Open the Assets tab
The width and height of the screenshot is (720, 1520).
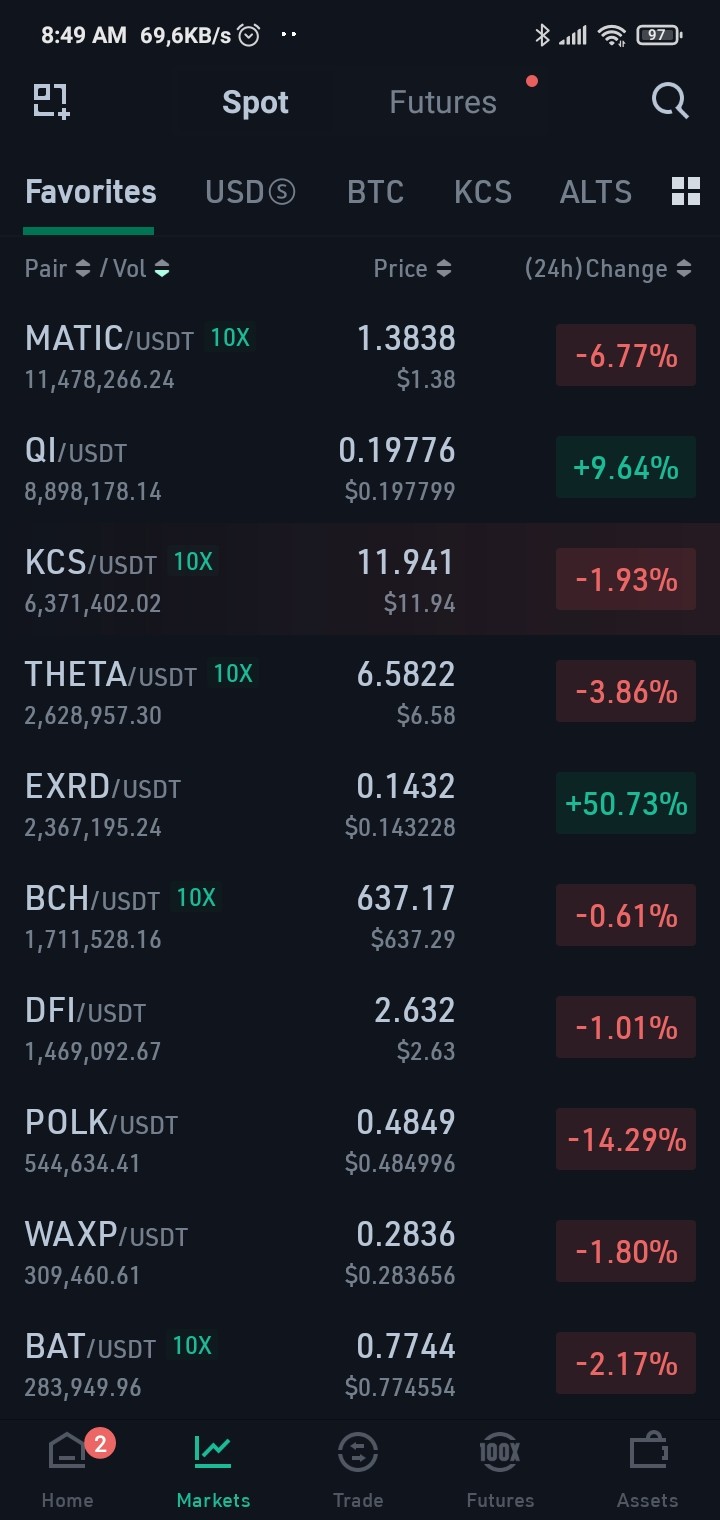647,1469
